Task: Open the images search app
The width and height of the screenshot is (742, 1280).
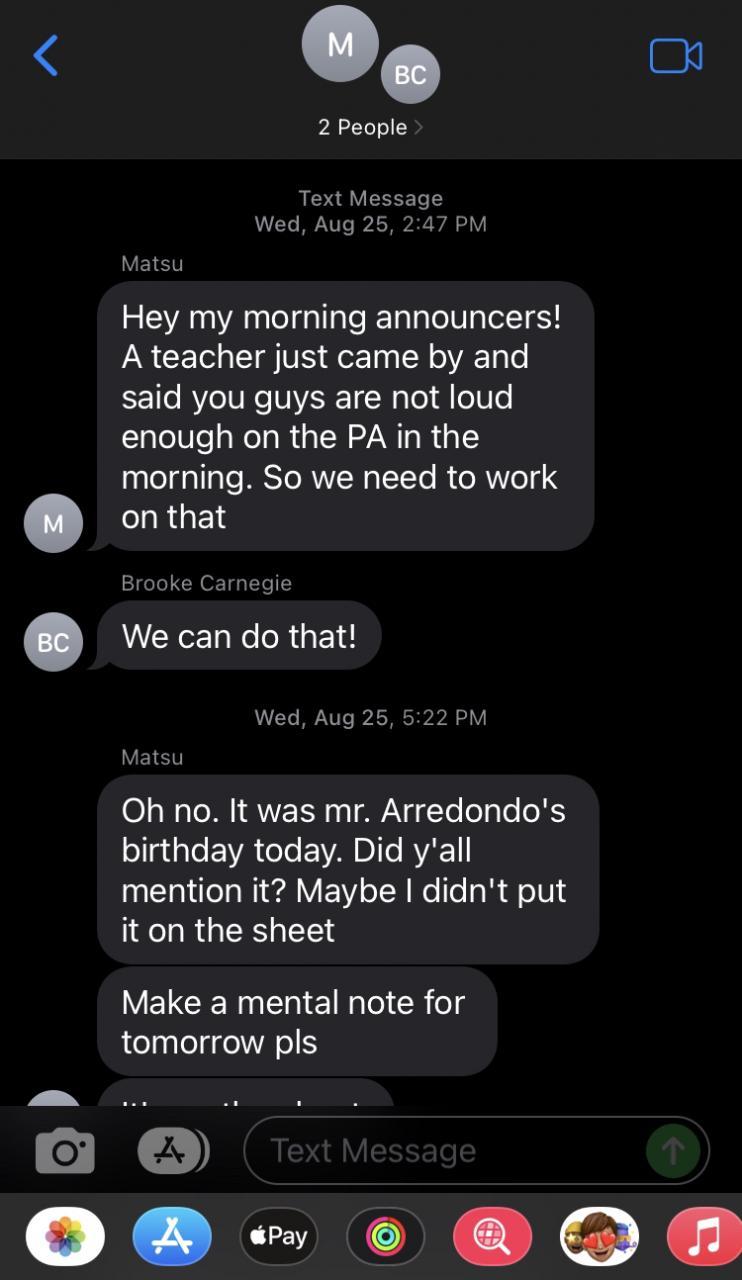Action: (492, 1237)
